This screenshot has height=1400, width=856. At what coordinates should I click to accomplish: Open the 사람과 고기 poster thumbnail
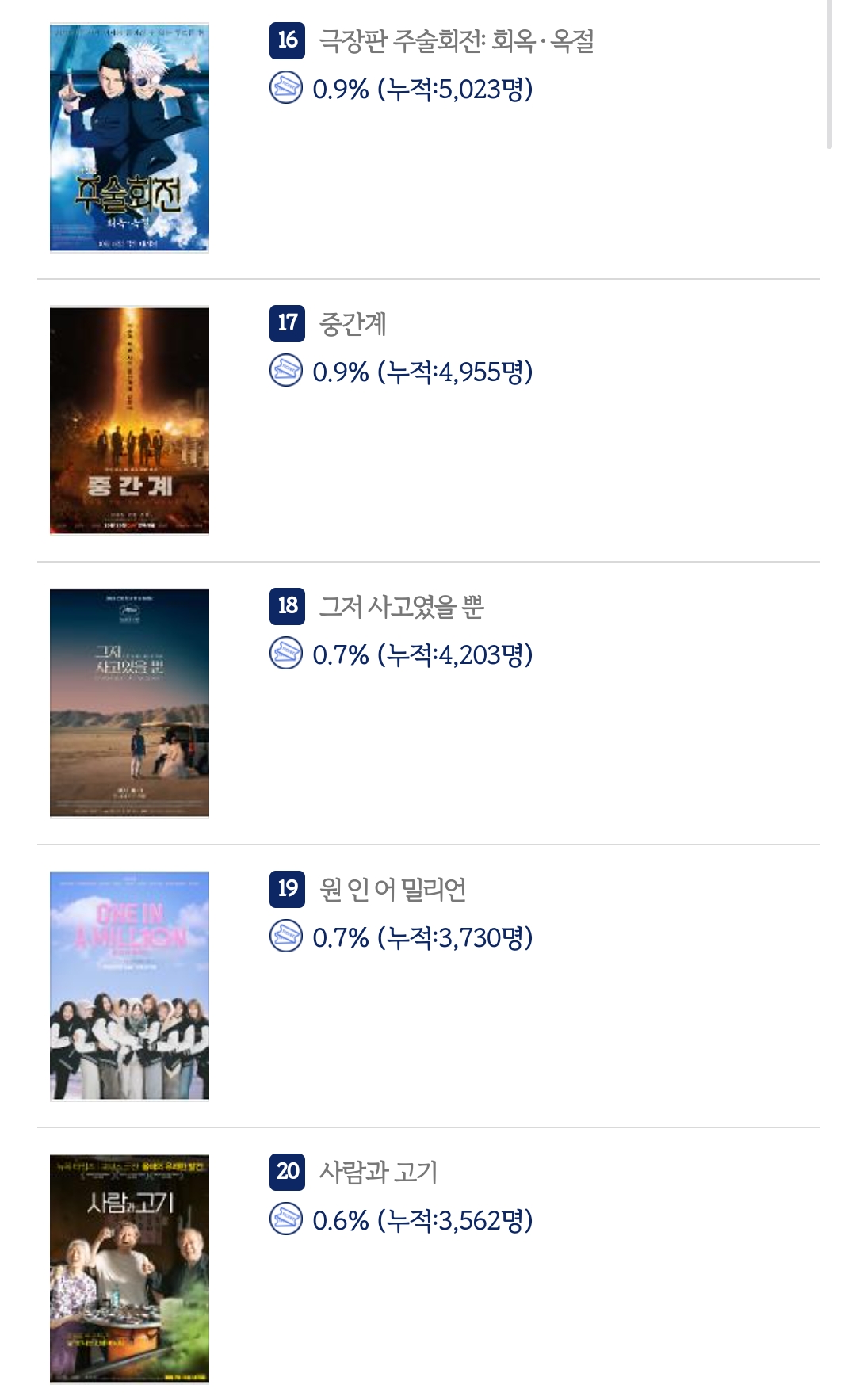click(x=129, y=1268)
